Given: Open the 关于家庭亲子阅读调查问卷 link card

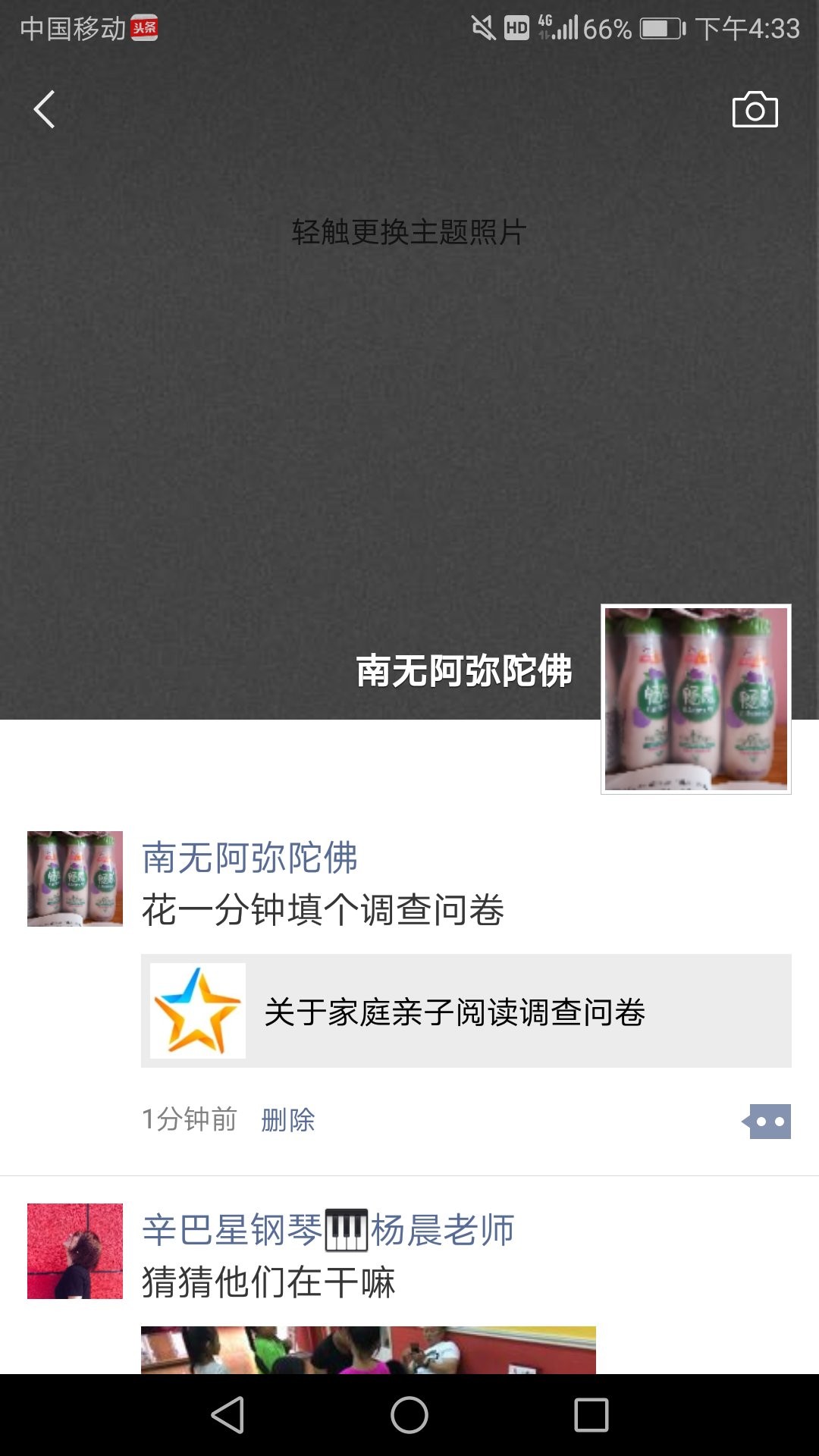Looking at the screenshot, I should (x=466, y=1011).
